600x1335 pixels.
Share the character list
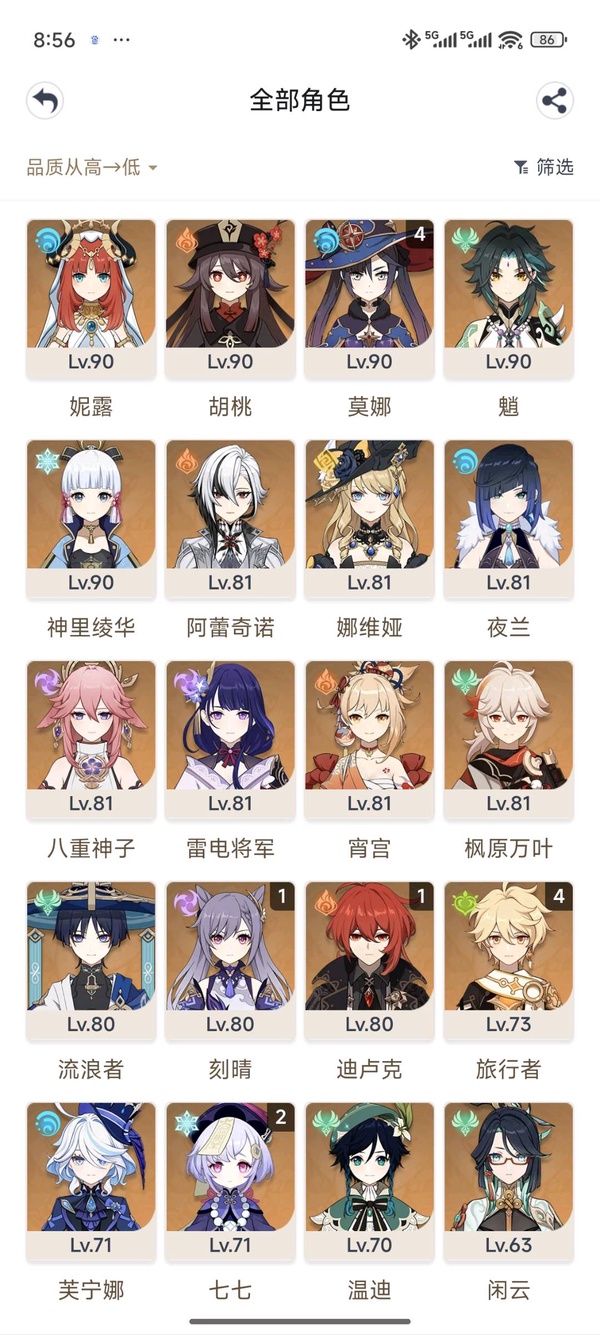[554, 100]
